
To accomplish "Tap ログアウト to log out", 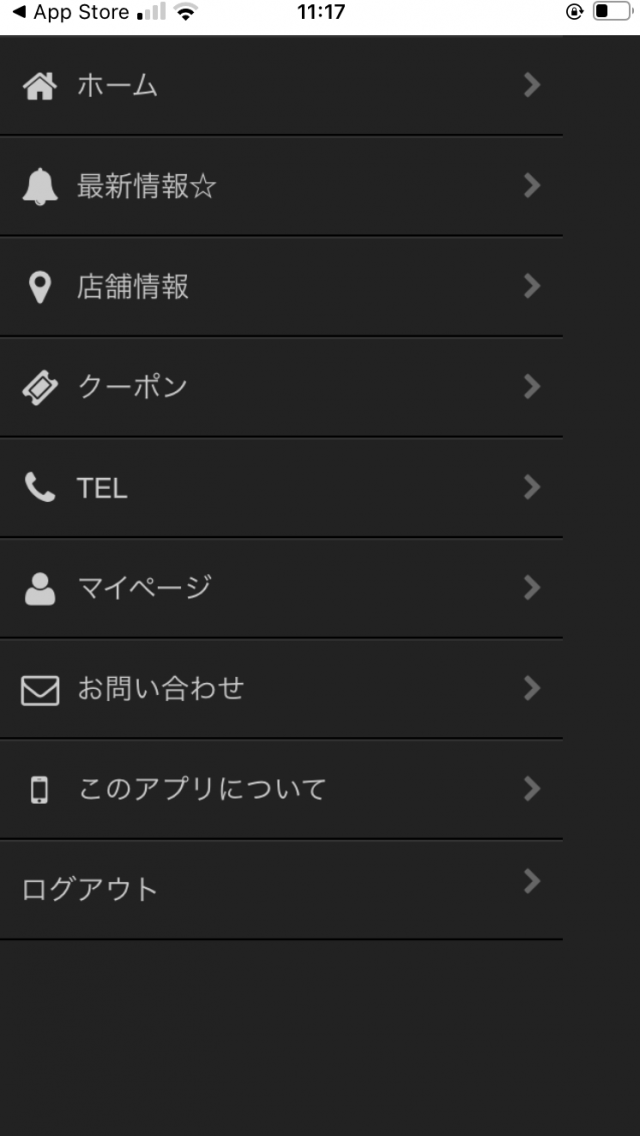I will pos(280,889).
